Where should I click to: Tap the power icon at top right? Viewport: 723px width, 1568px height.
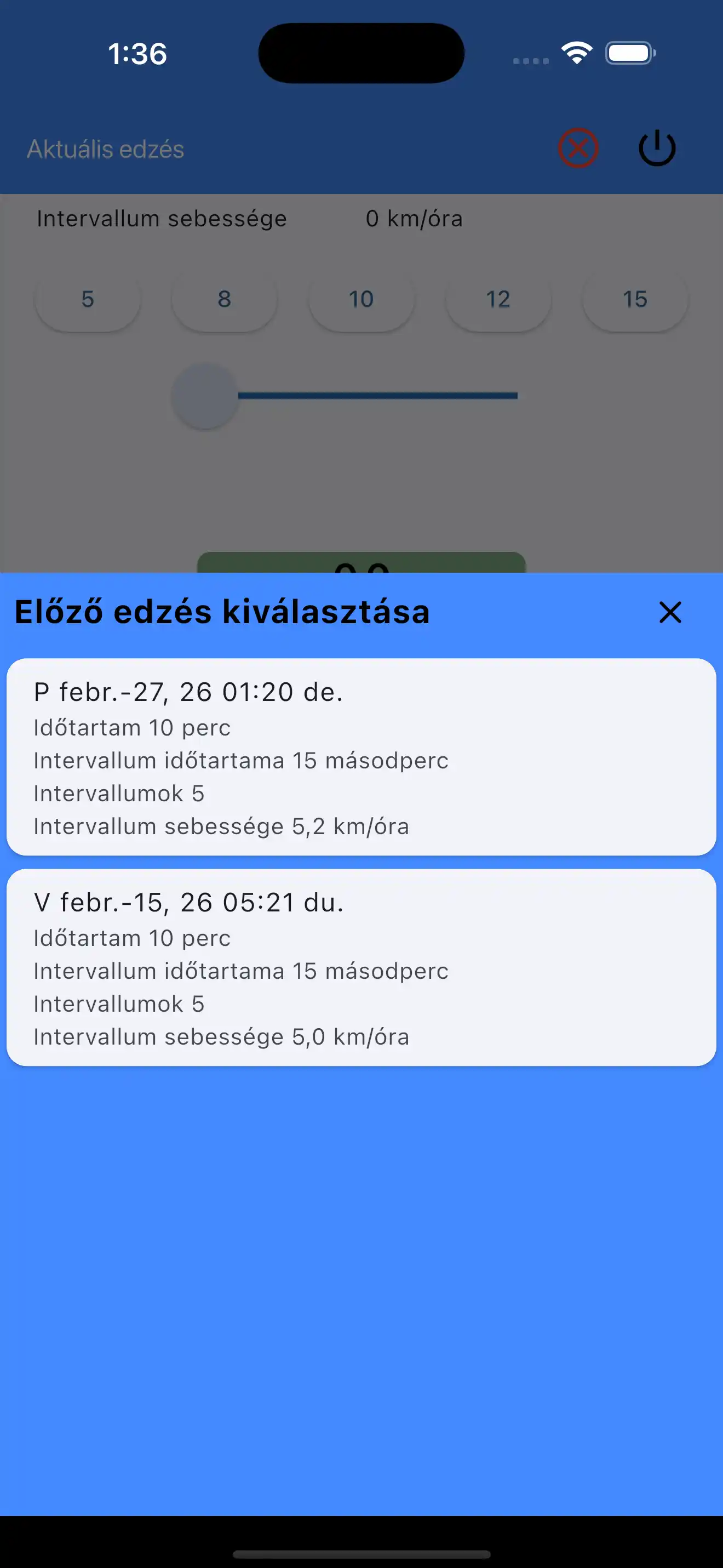point(657,148)
